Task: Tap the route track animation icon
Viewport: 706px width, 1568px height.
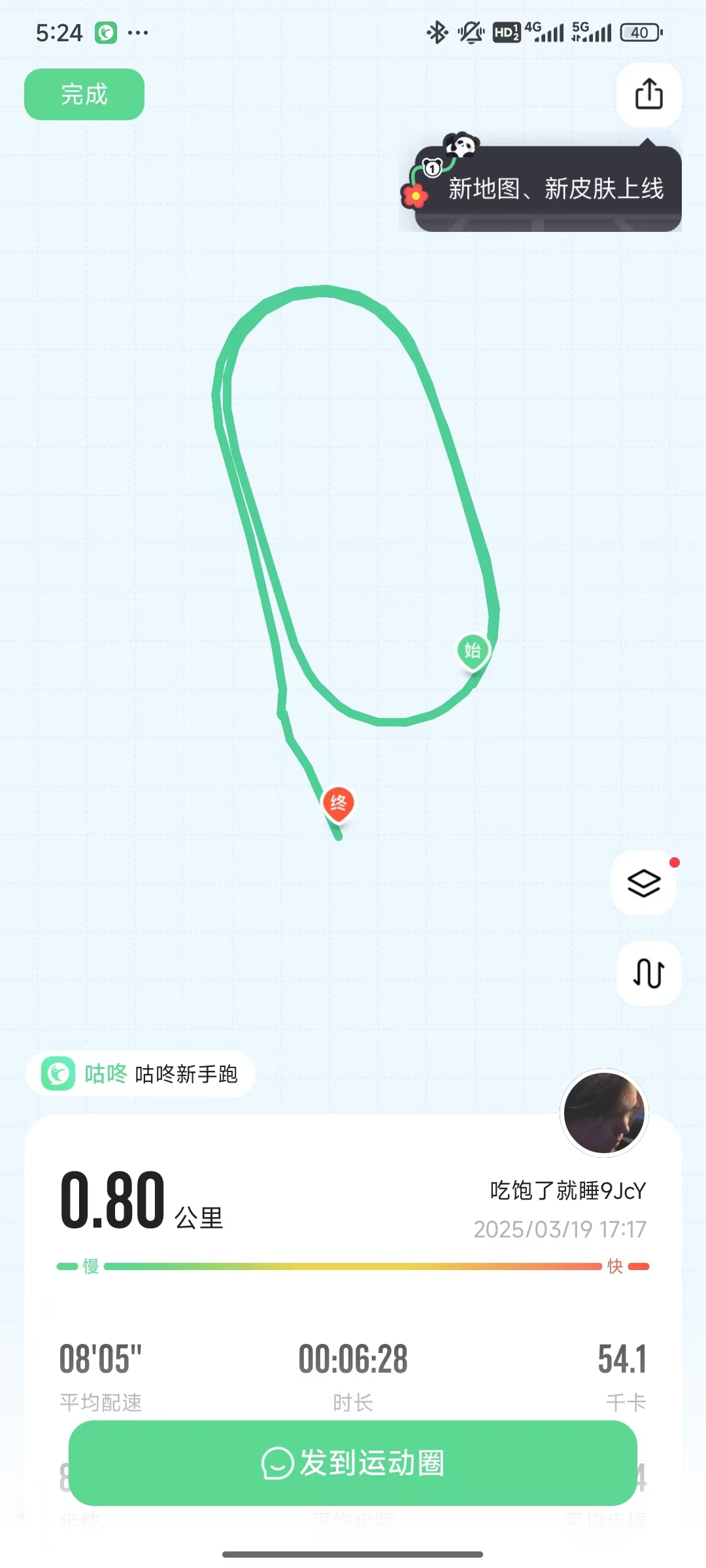Action: [x=648, y=973]
